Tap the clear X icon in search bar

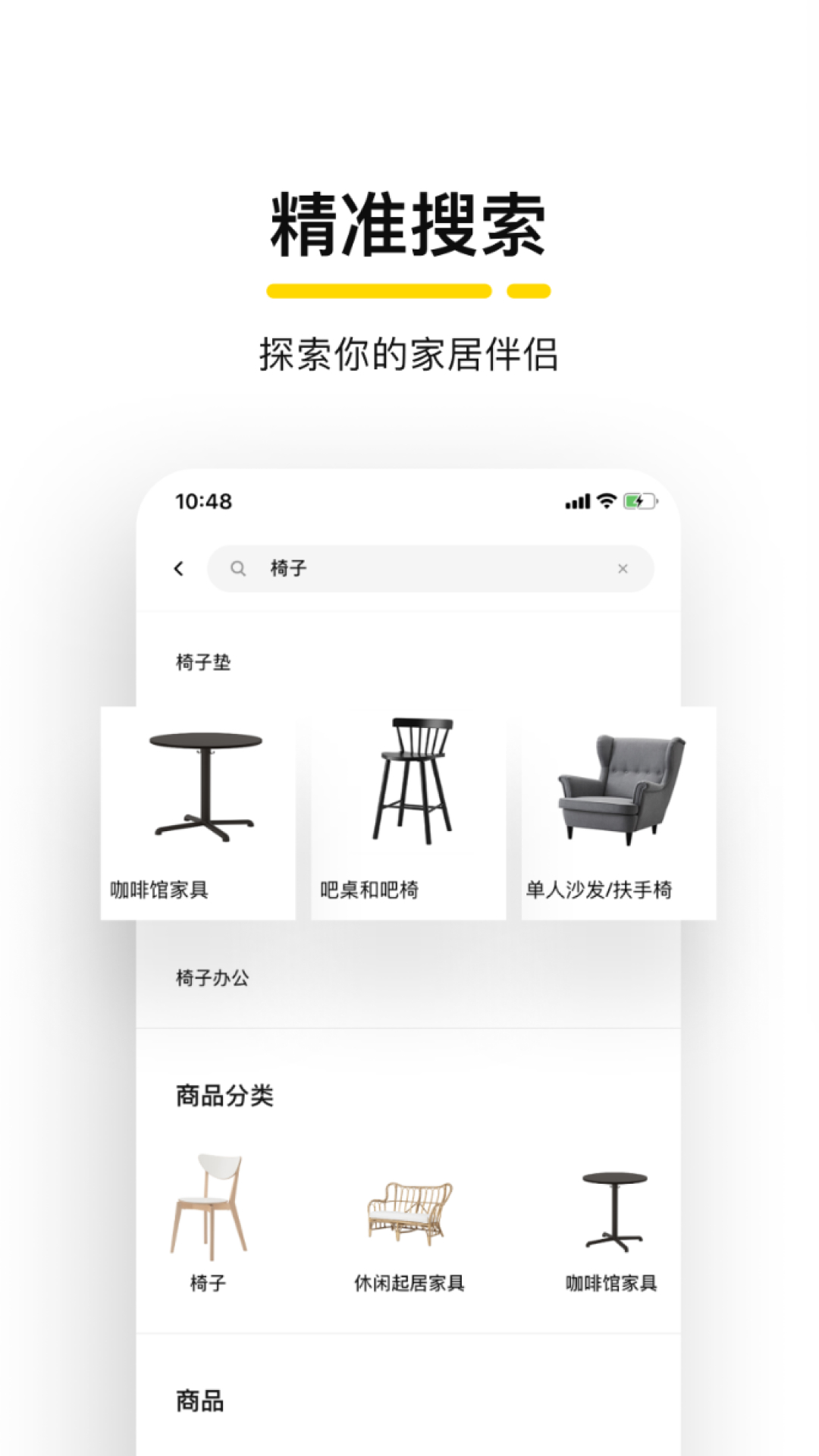tap(623, 567)
